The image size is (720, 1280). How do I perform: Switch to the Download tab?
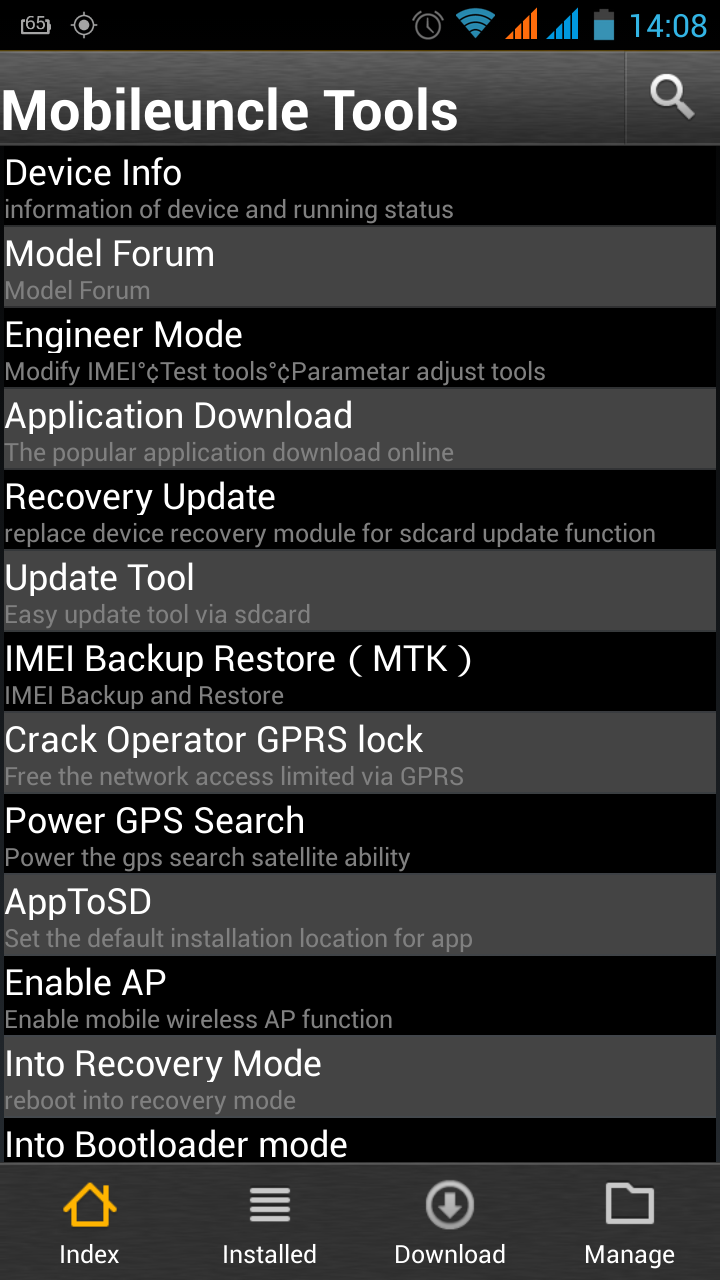coord(450,1224)
